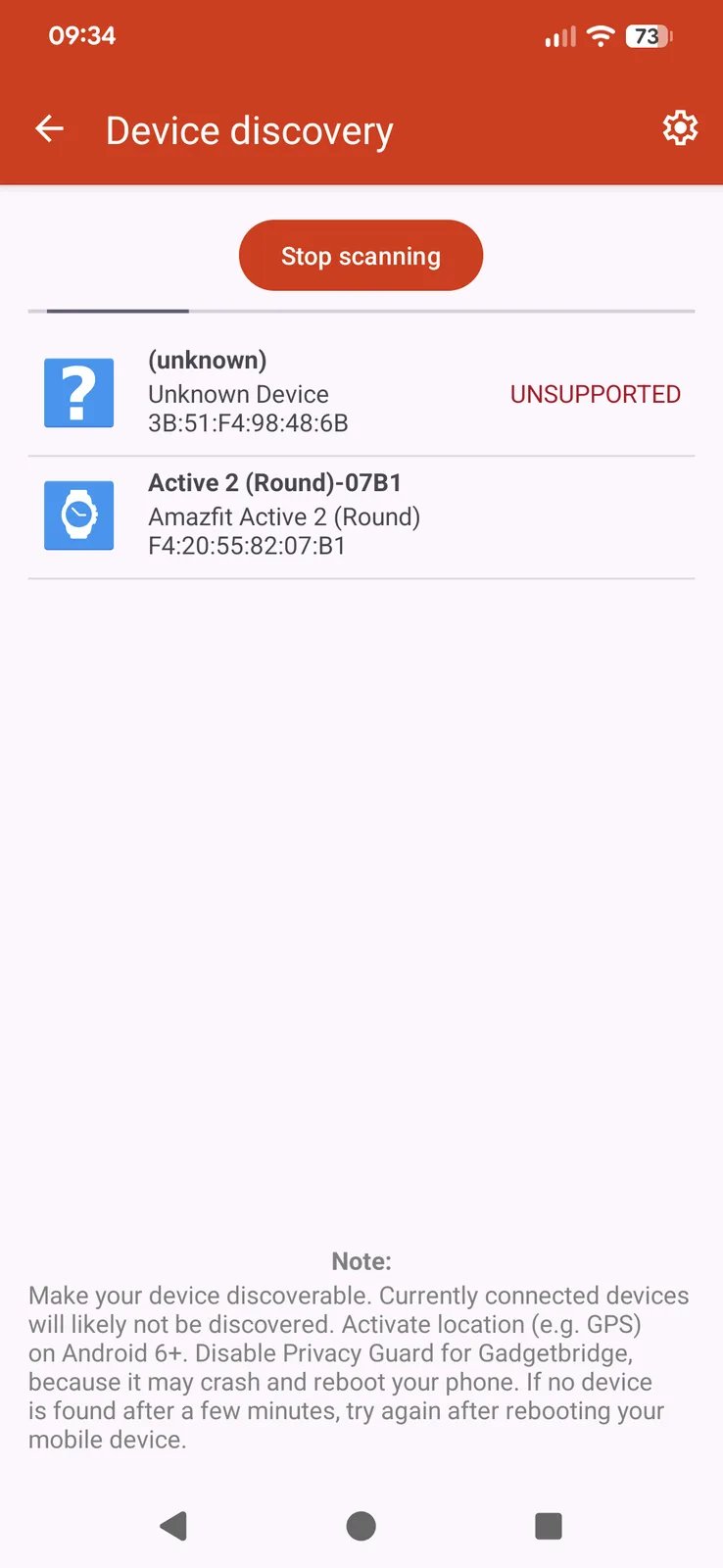
Task: Pair with Amazfit Active 2 (Round)
Action: coord(361,515)
